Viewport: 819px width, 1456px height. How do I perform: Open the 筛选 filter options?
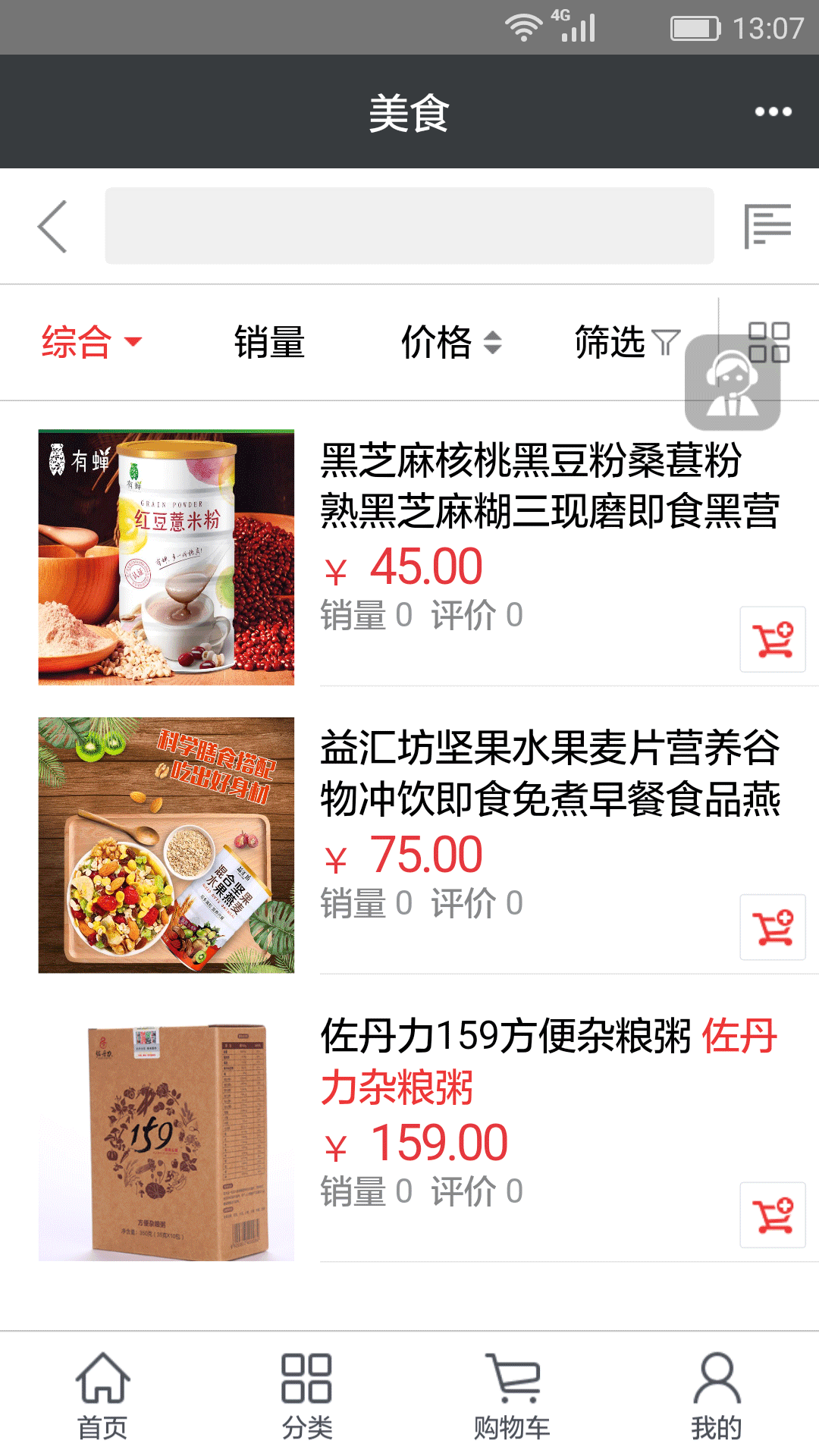tap(626, 342)
